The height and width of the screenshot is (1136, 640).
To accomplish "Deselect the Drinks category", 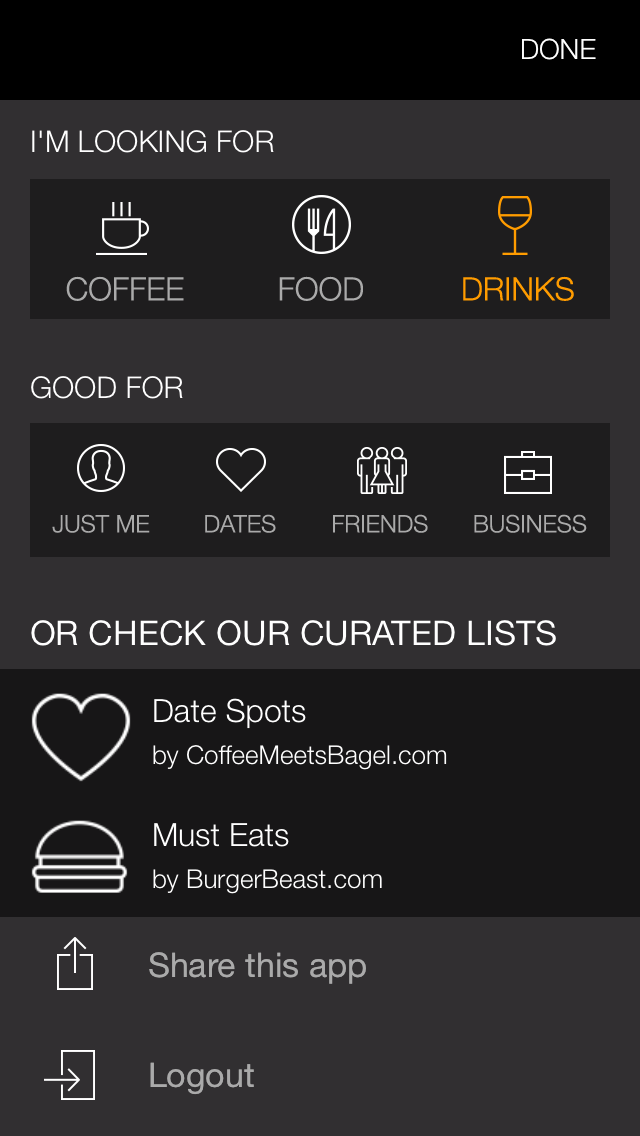I will [517, 250].
